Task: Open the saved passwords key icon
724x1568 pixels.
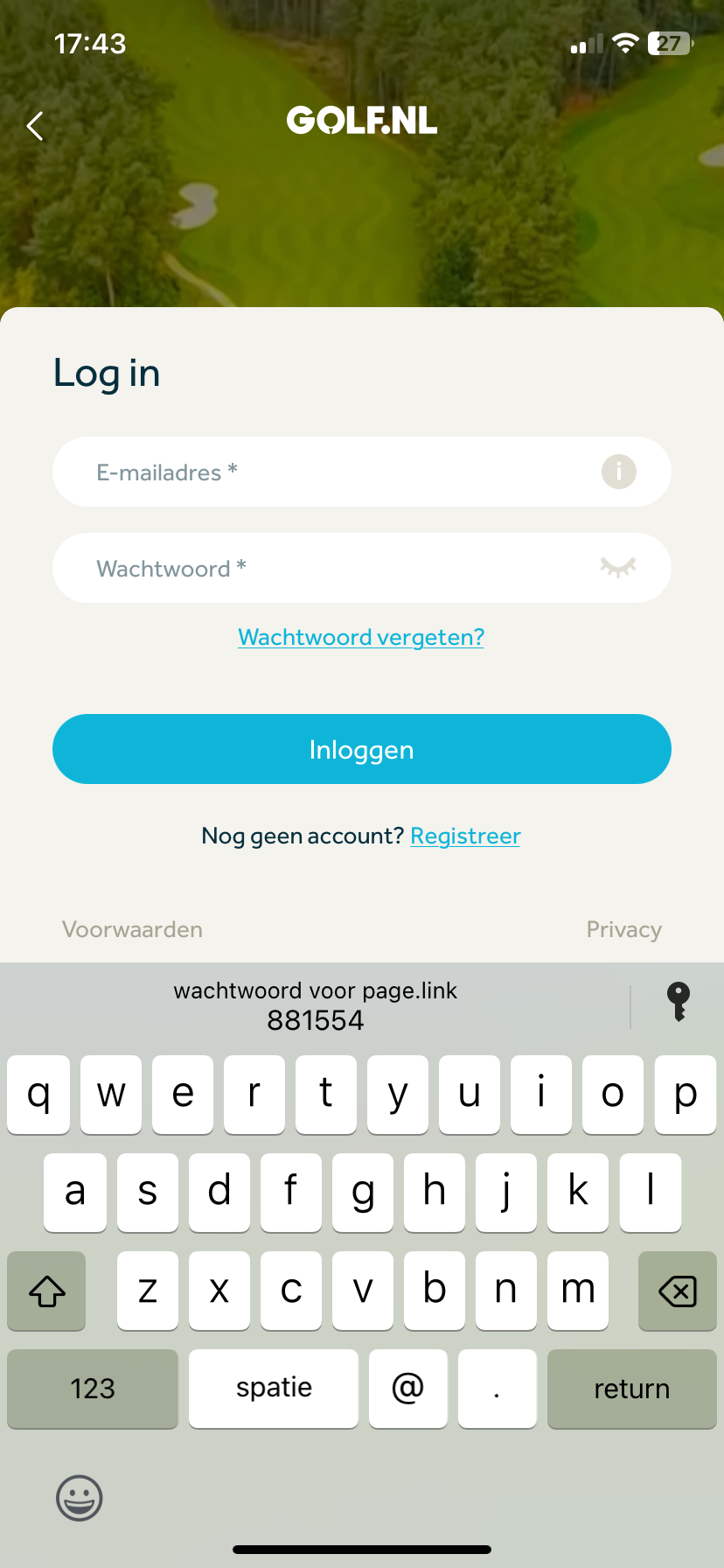Action: tap(678, 1002)
